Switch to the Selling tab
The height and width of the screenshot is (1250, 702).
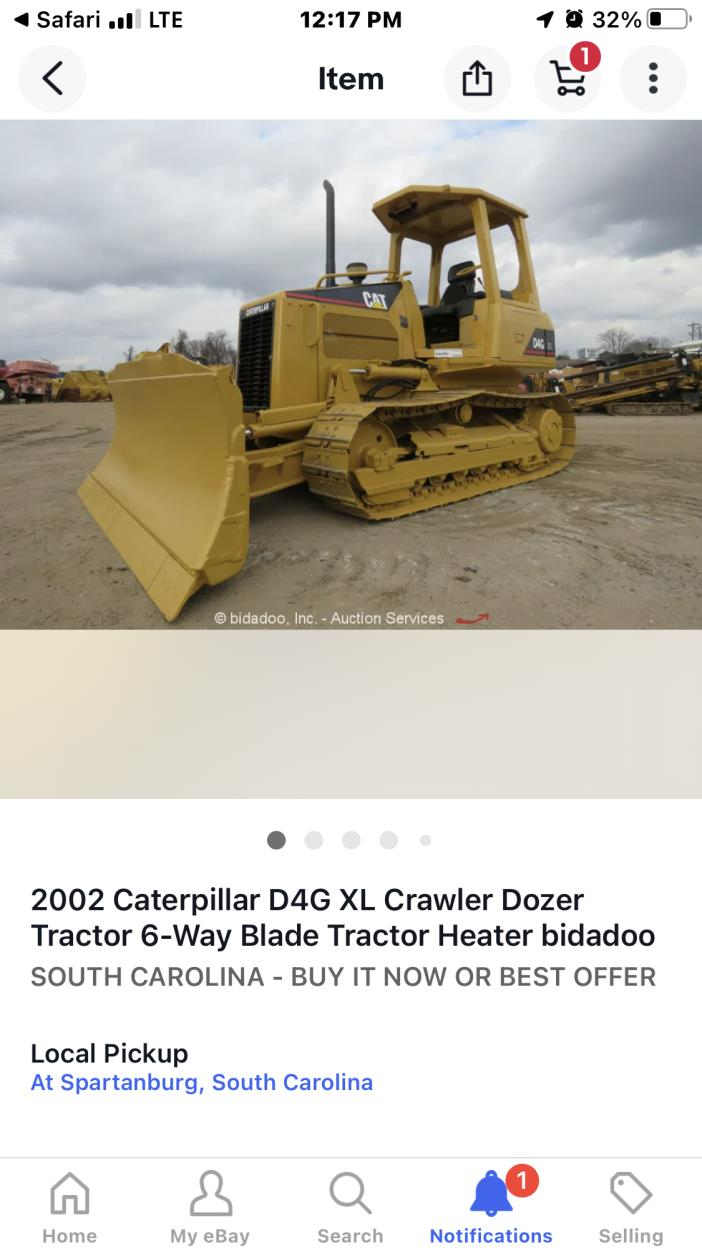coord(630,1207)
